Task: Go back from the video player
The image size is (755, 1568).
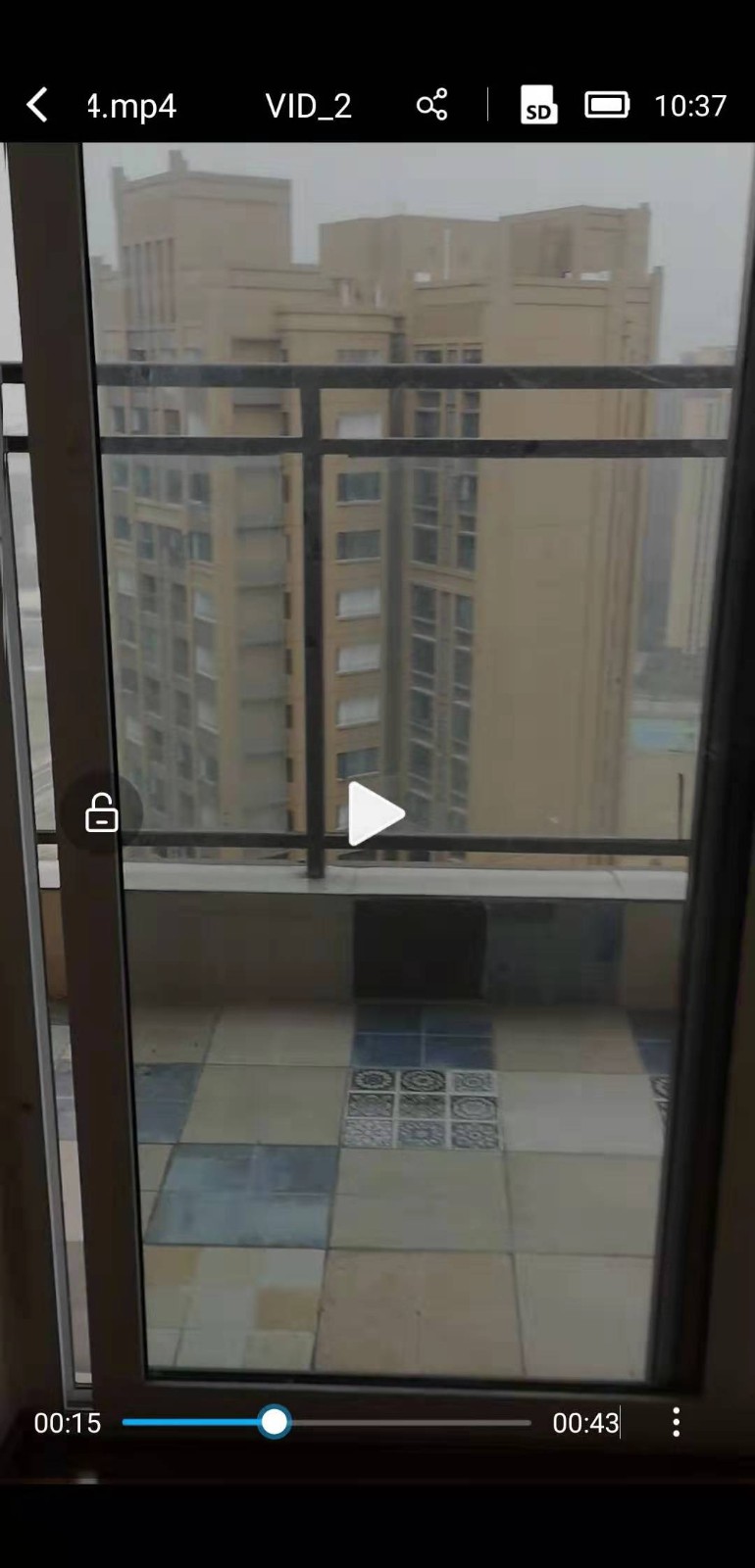Action: tap(37, 105)
